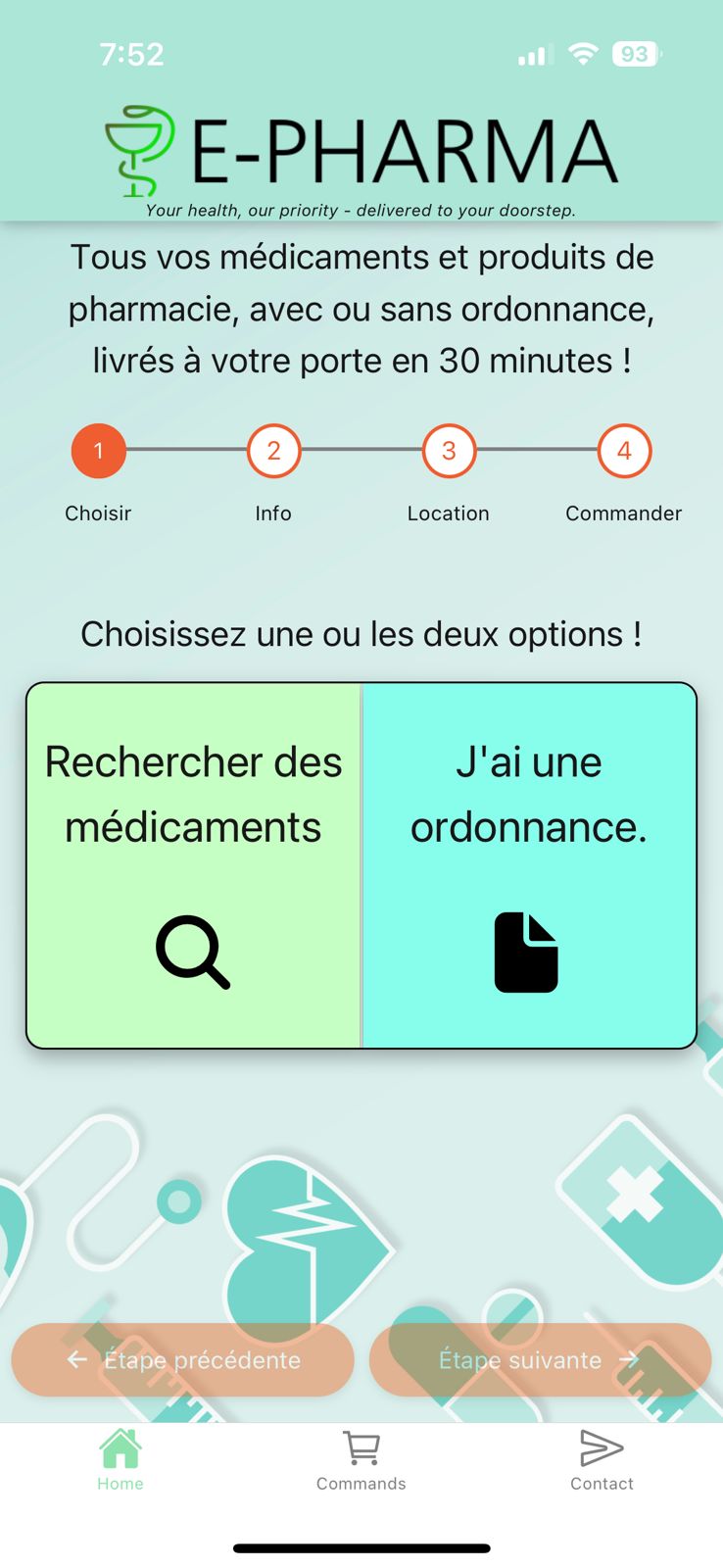Open the Commands tab
Image resolution: width=723 pixels, height=1568 pixels.
(361, 1460)
